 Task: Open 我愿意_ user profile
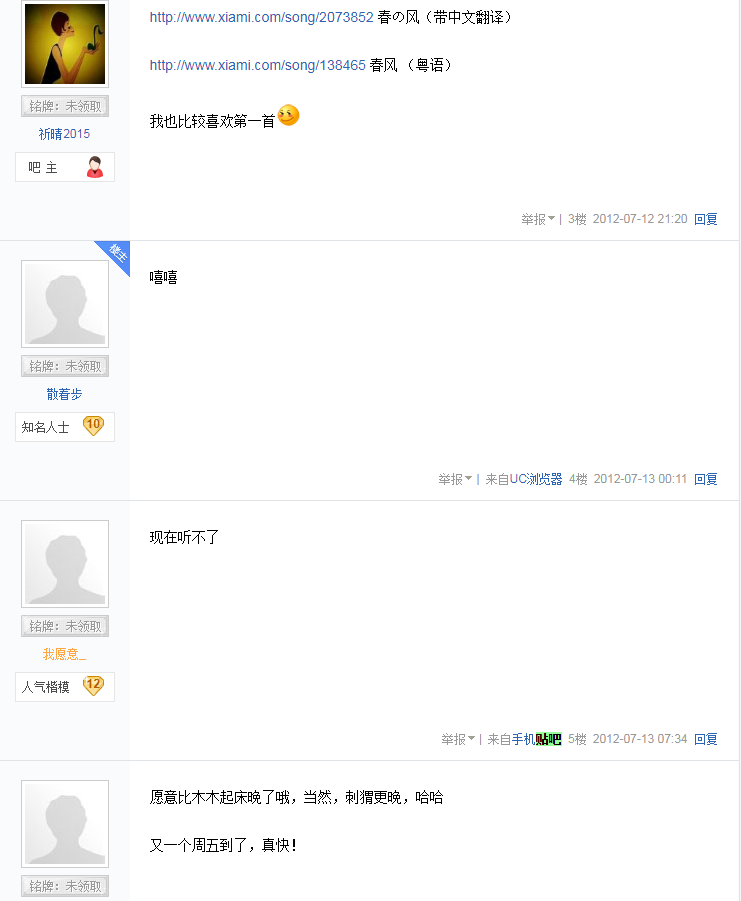tap(64, 654)
